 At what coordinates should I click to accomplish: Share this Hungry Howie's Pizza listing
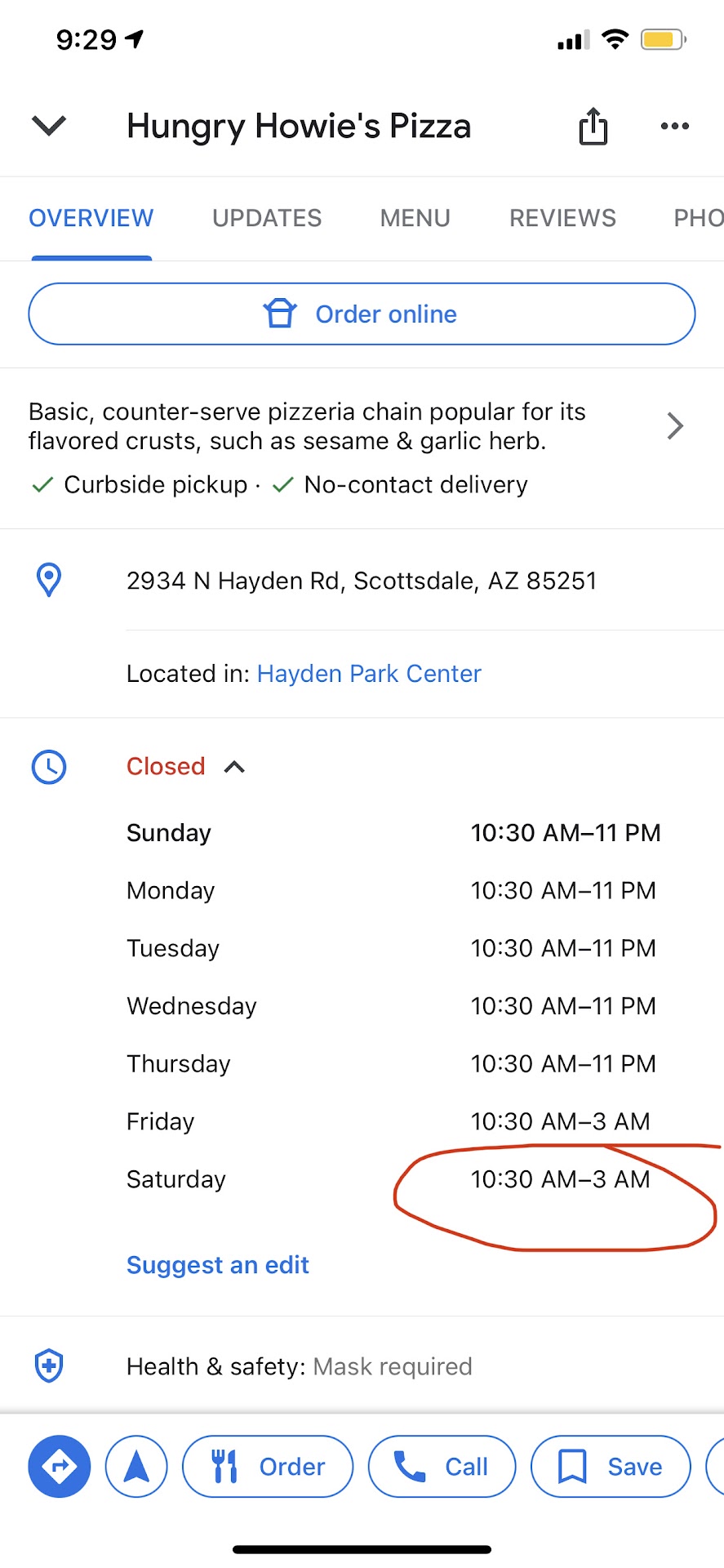tap(593, 127)
